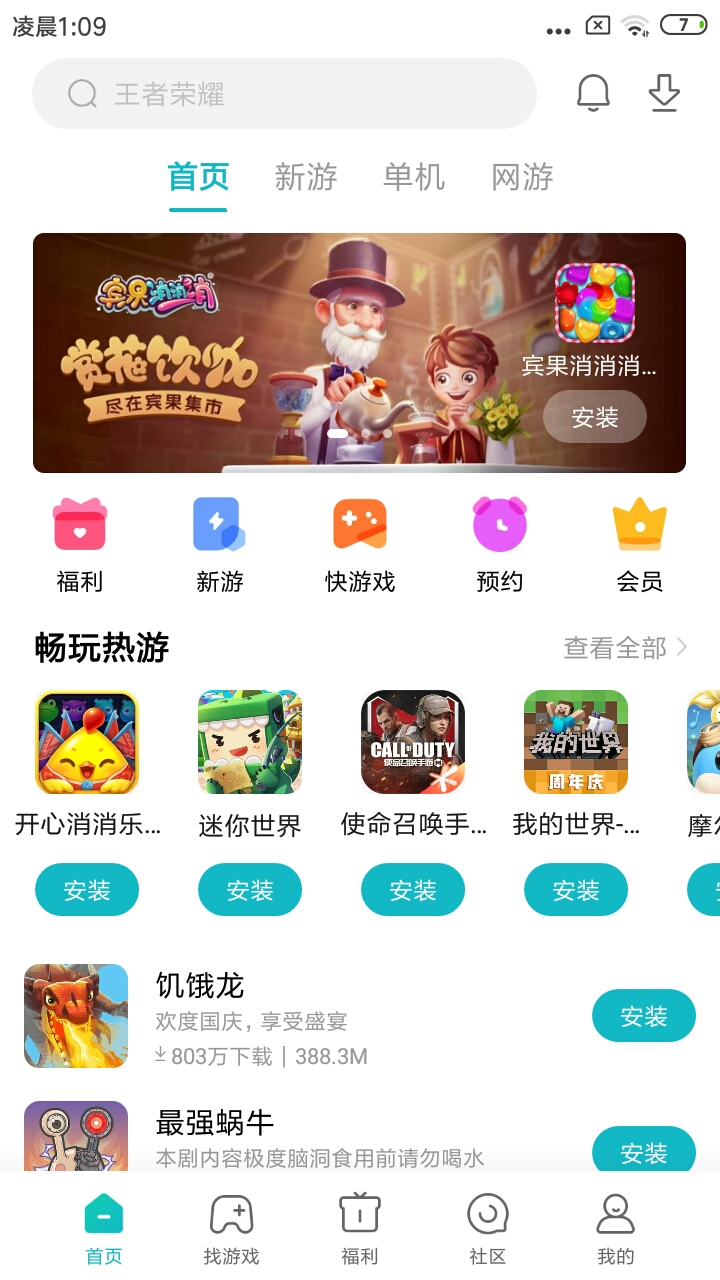Install 迷你世界
This screenshot has width=720, height=1280.
coord(250,890)
